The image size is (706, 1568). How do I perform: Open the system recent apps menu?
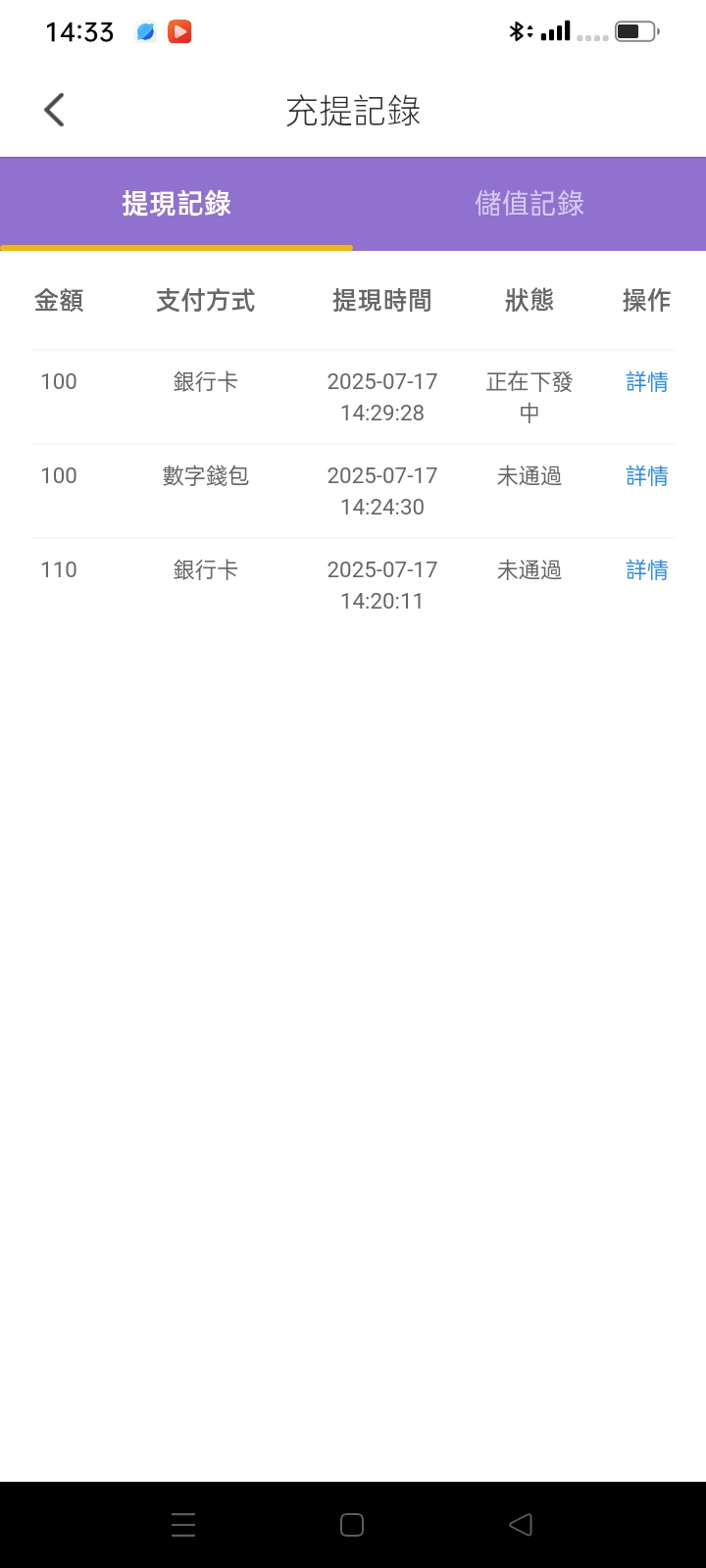coord(183,1525)
